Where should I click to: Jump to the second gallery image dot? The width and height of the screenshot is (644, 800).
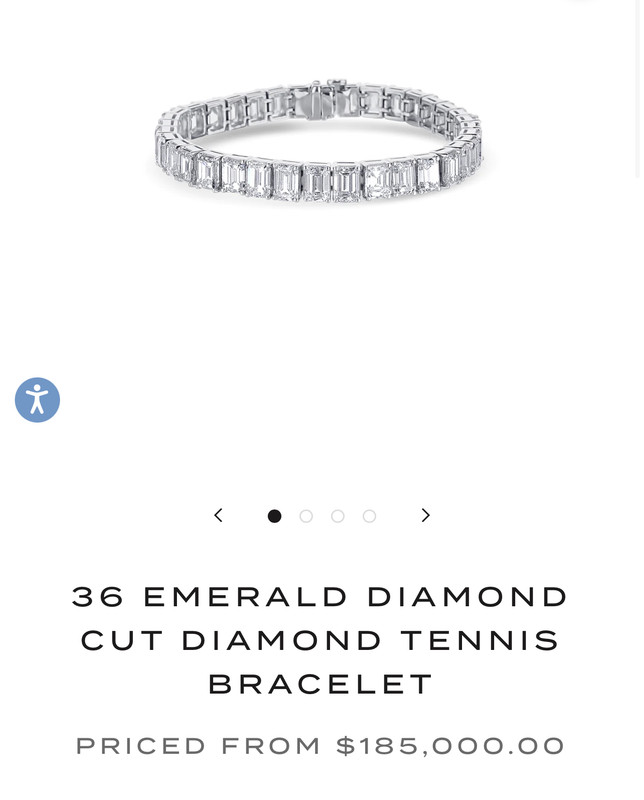[x=306, y=516]
